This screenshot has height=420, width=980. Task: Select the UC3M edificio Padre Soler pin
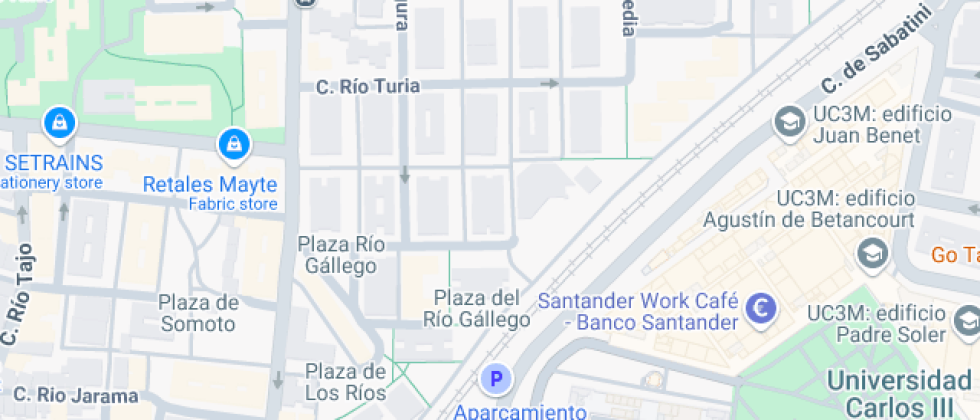tap(966, 321)
